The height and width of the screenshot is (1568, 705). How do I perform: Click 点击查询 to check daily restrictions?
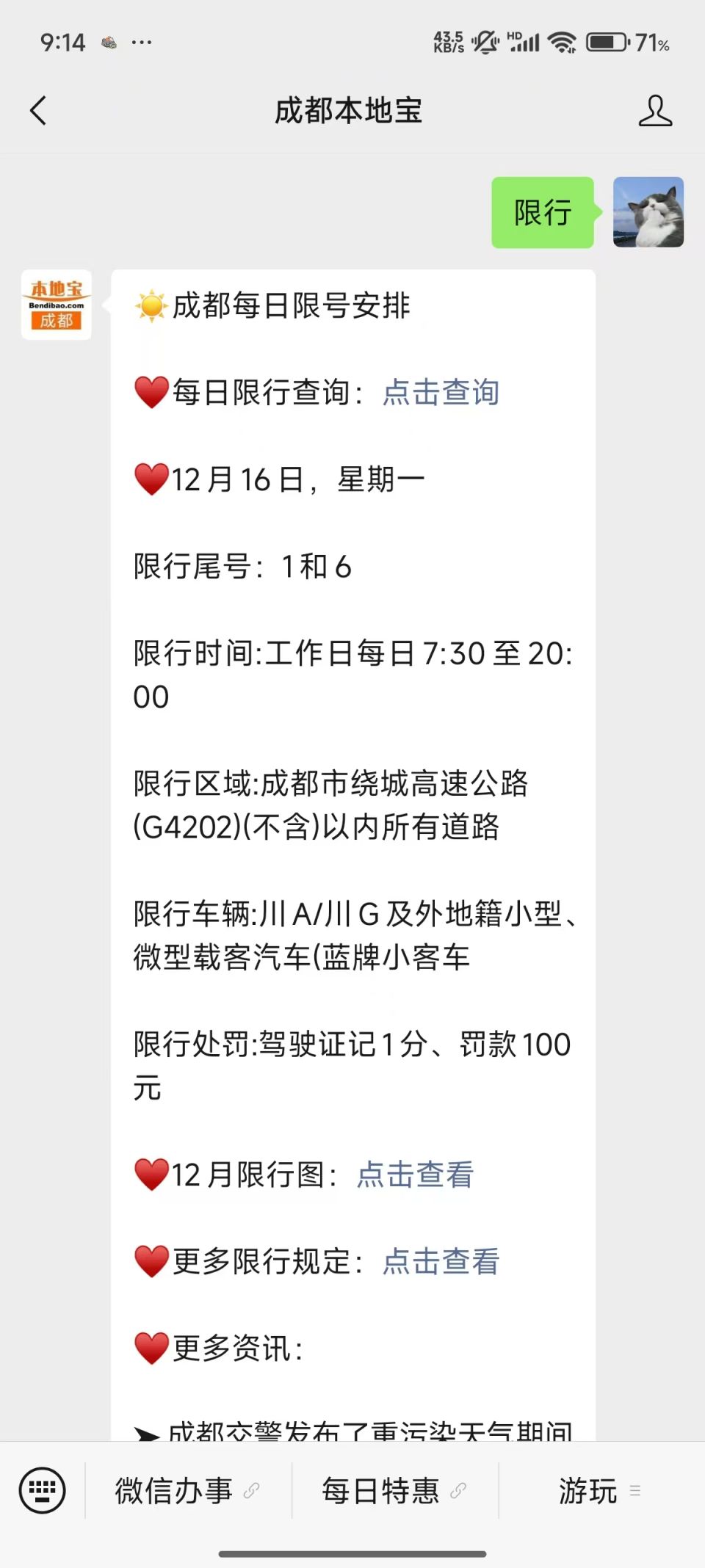coord(441,393)
